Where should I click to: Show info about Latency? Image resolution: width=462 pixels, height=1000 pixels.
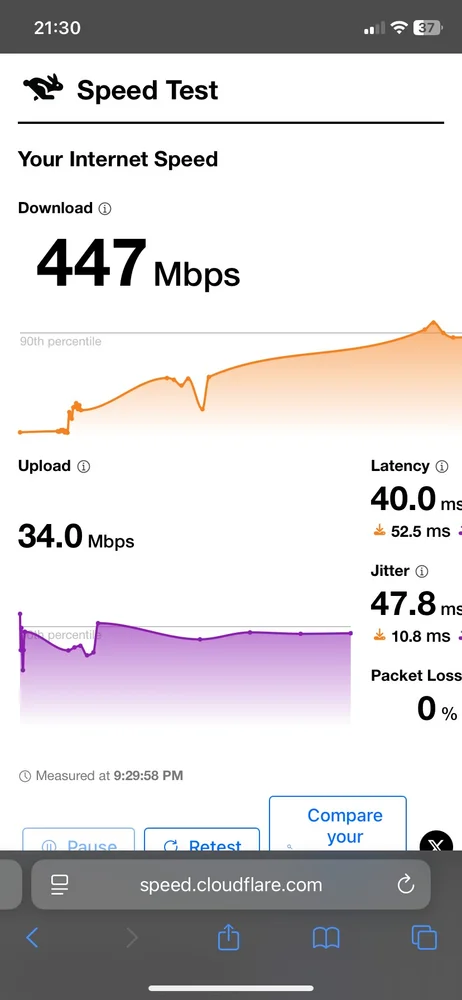click(442, 466)
